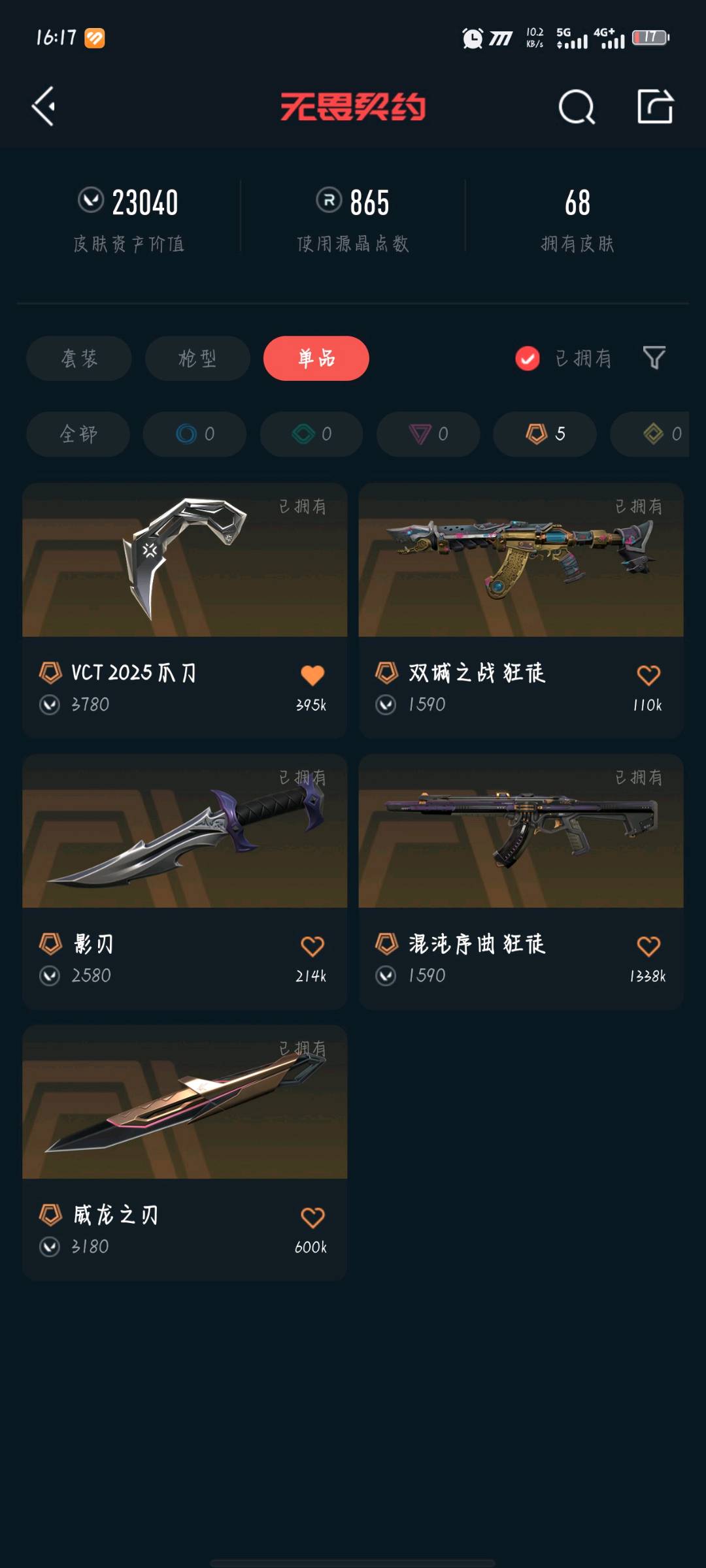Switch to the 套装 tab

(x=79, y=358)
